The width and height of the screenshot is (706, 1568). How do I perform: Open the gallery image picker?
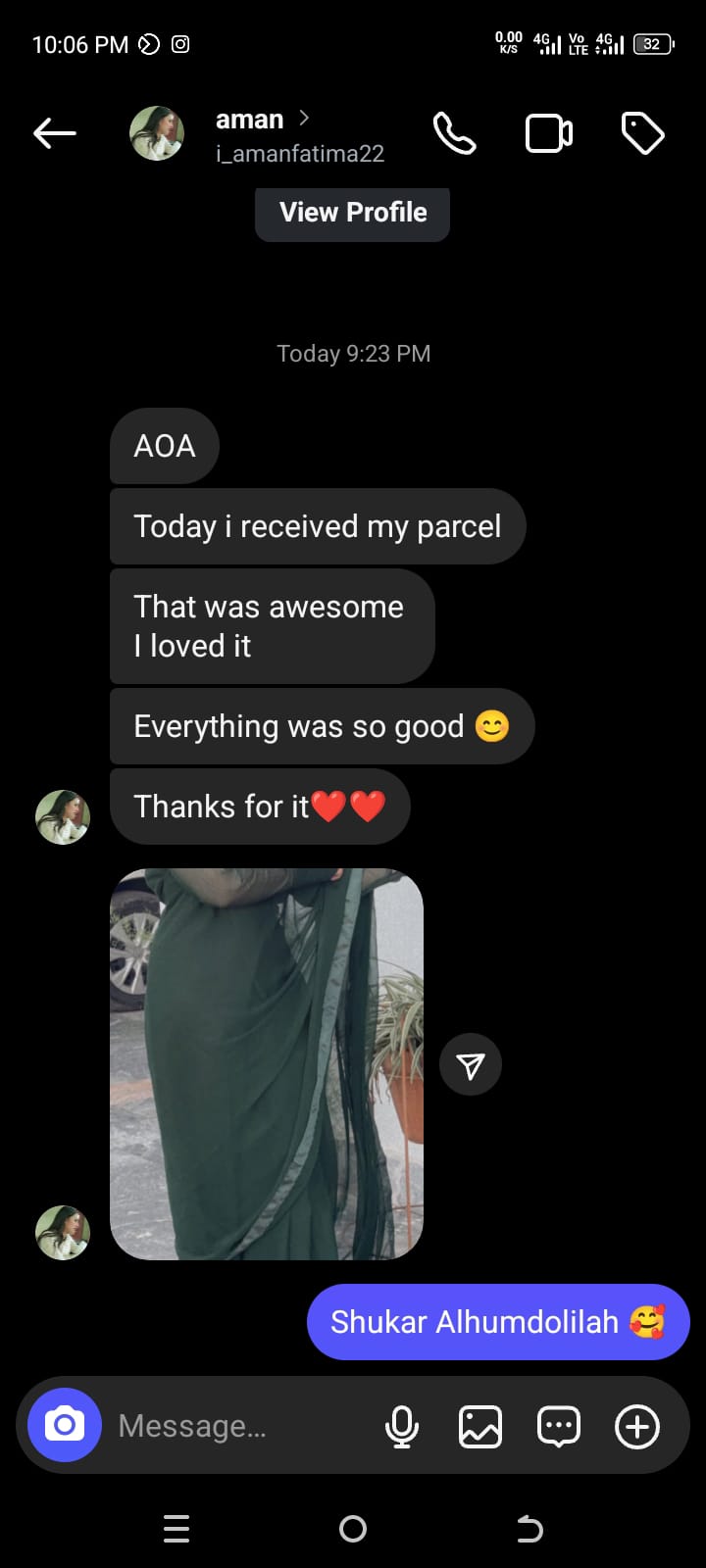click(480, 1426)
